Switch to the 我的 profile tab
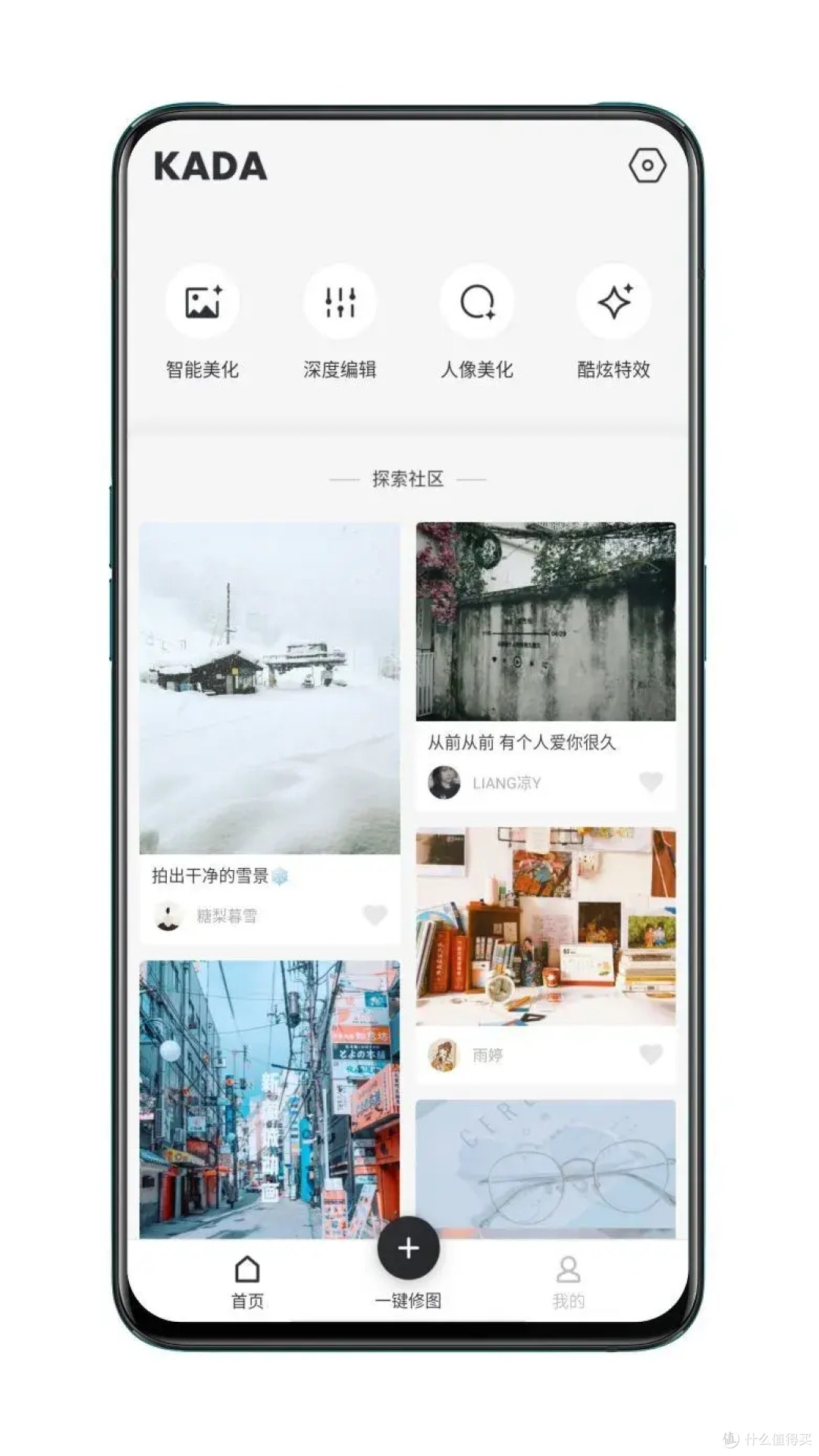This screenshot has width=819, height=1456. (x=568, y=1282)
